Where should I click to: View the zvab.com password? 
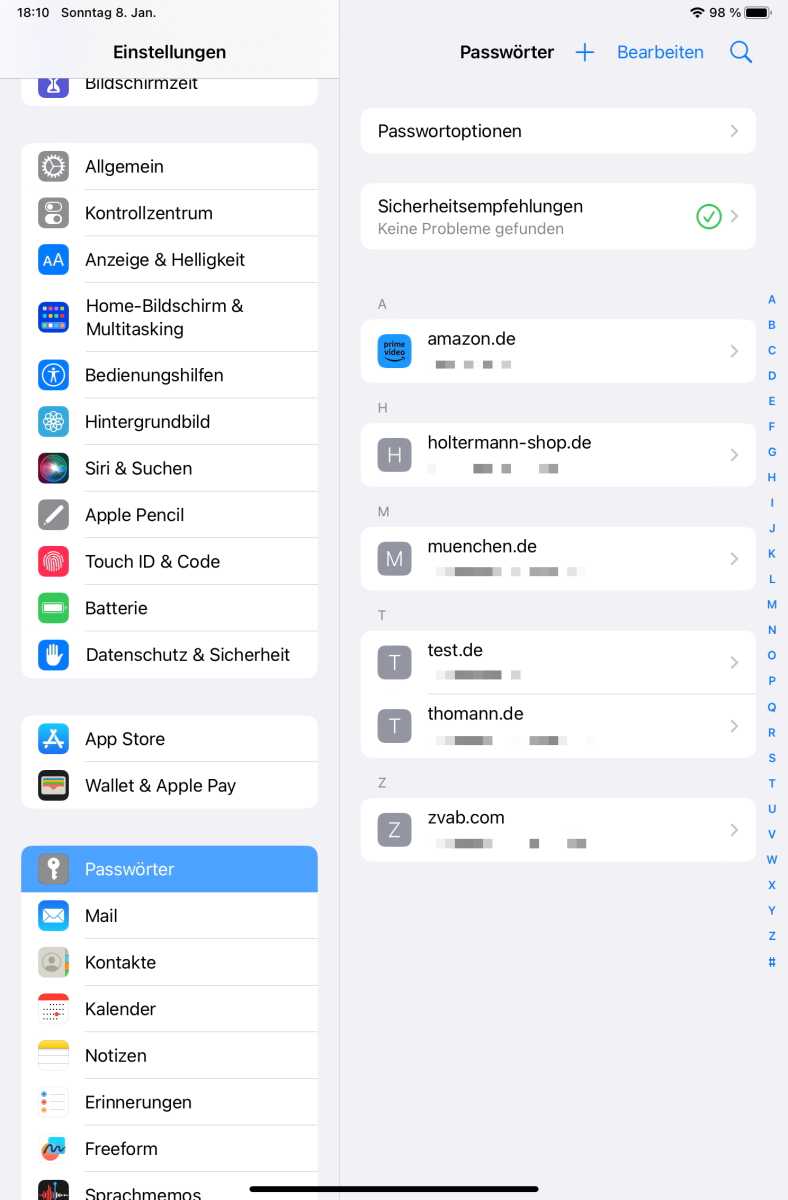pyautogui.click(x=557, y=830)
